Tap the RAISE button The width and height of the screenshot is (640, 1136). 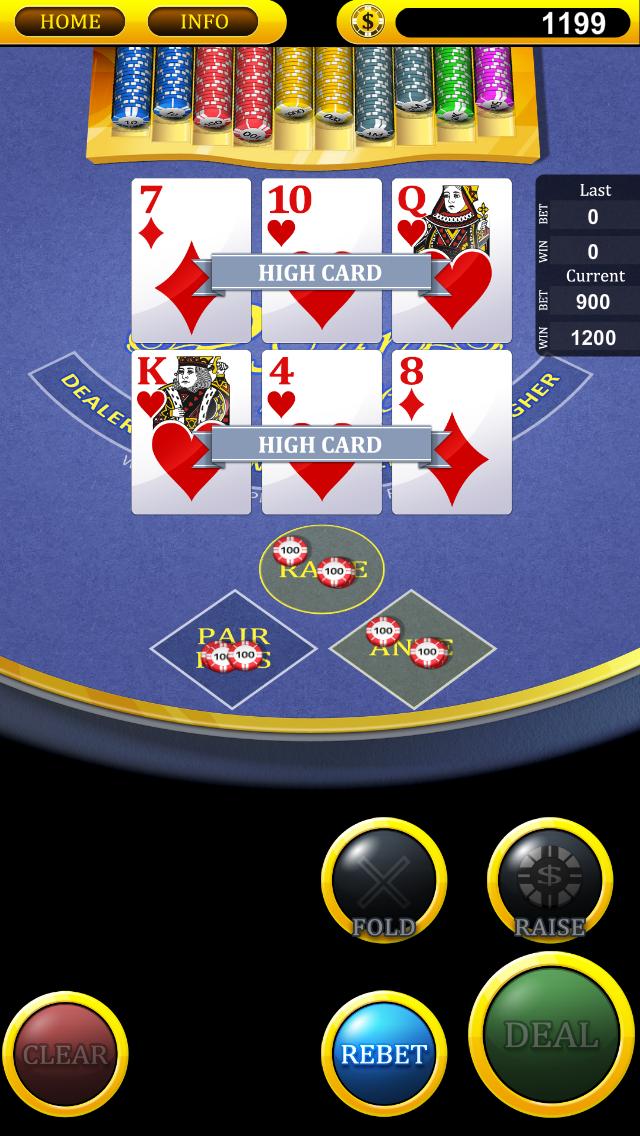549,881
